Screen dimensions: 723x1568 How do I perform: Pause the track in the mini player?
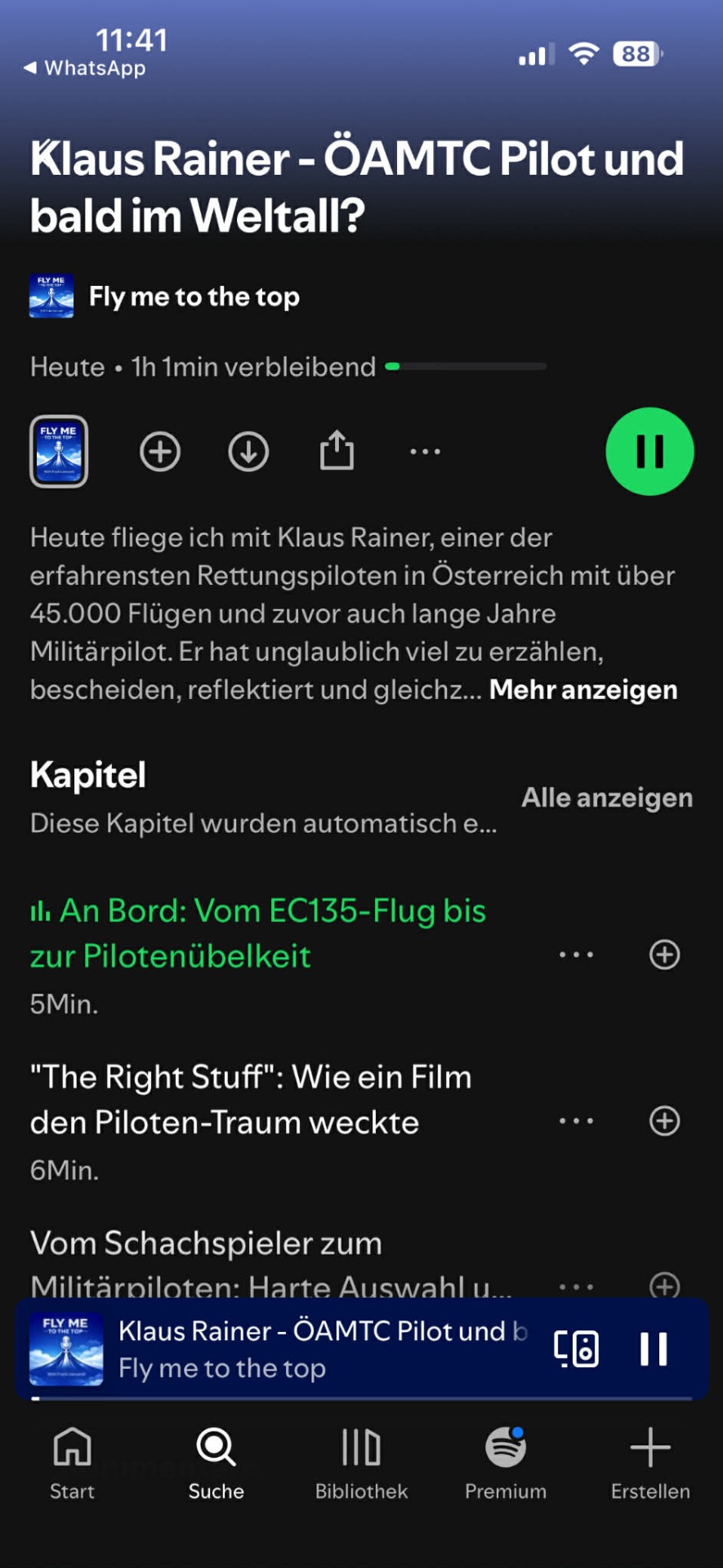[654, 1347]
